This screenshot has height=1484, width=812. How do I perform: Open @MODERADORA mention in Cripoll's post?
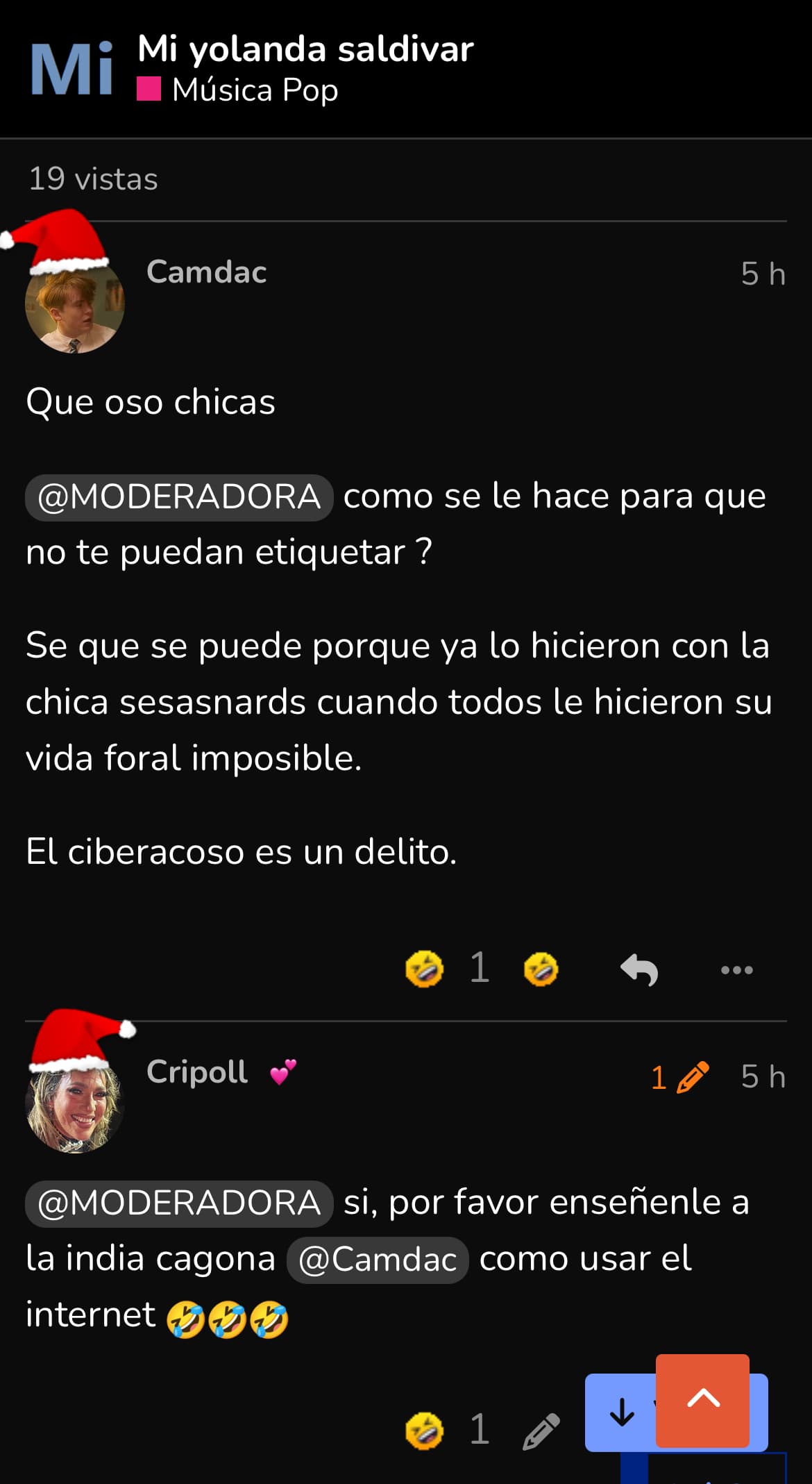click(179, 1203)
